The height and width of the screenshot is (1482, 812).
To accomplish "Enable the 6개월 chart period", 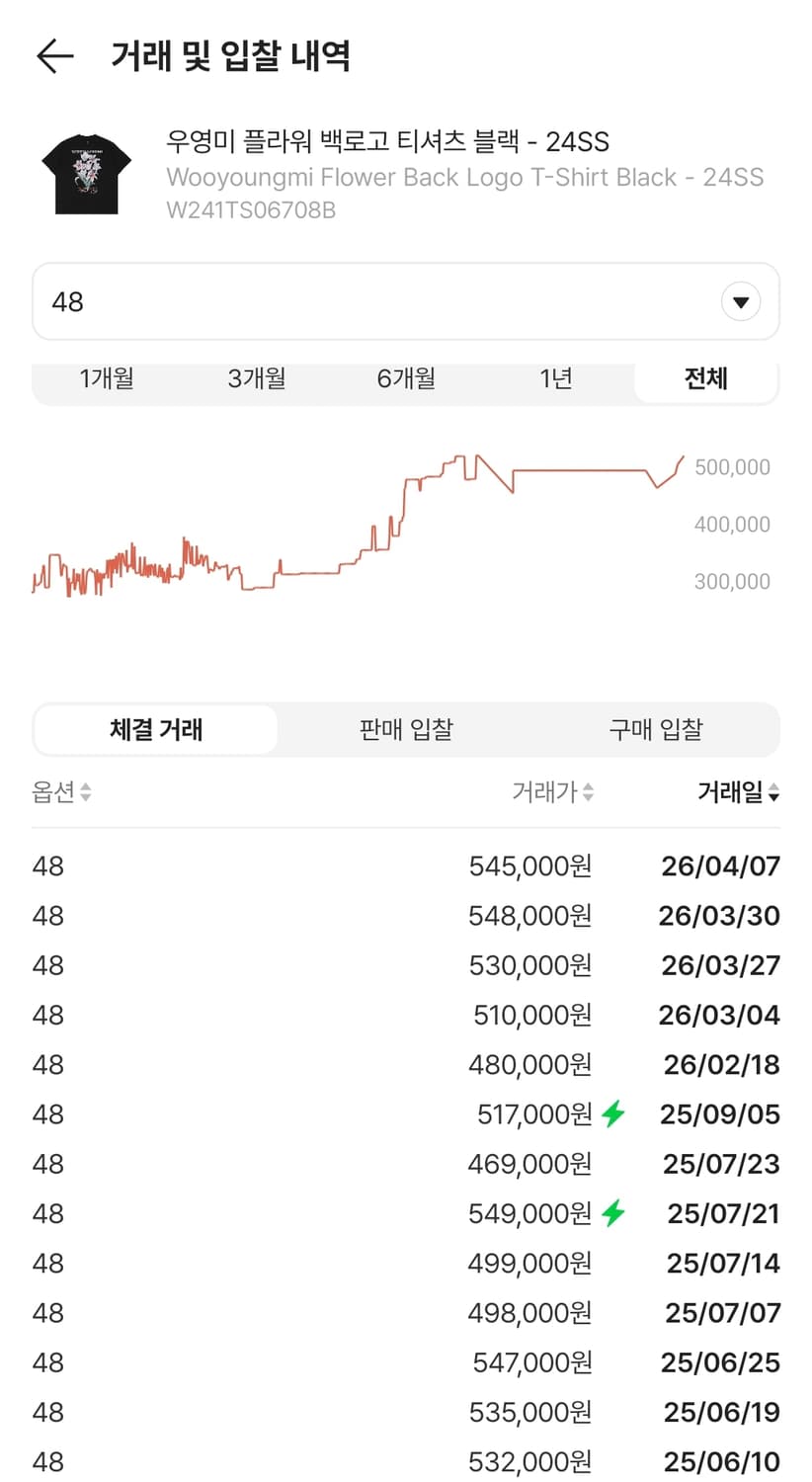I will (405, 378).
